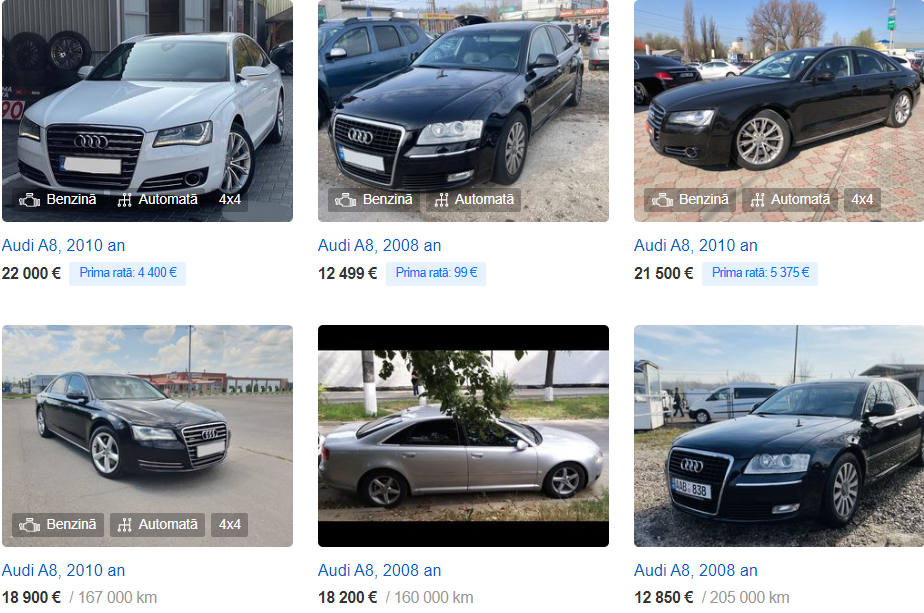The image size is (924, 613).
Task: Open the Audi A8 2008 link priced 18 200 €
Action: point(380,571)
